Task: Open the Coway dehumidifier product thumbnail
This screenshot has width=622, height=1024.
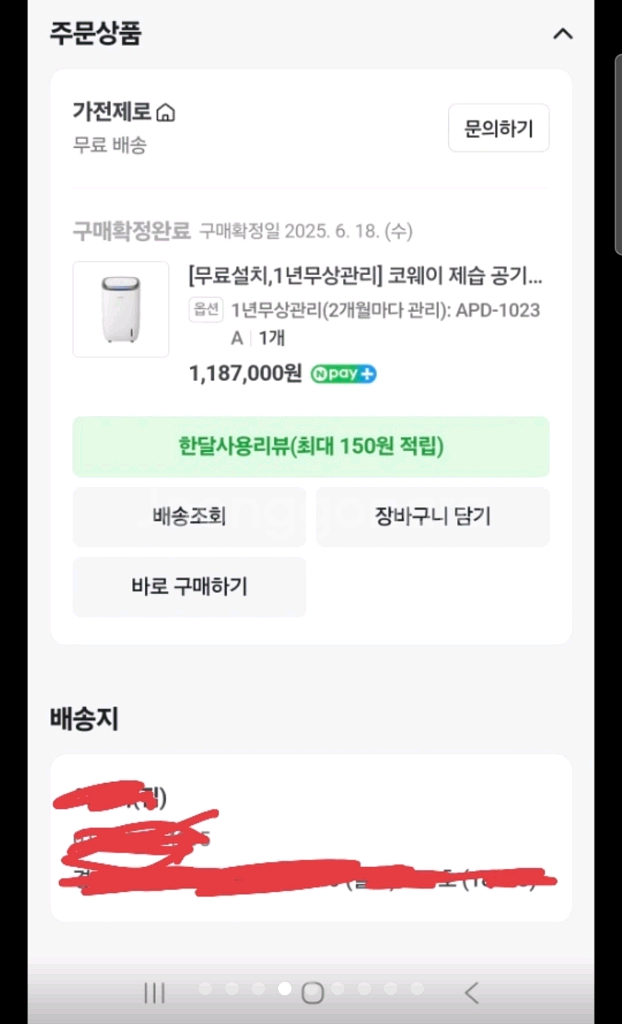Action: pos(121,309)
